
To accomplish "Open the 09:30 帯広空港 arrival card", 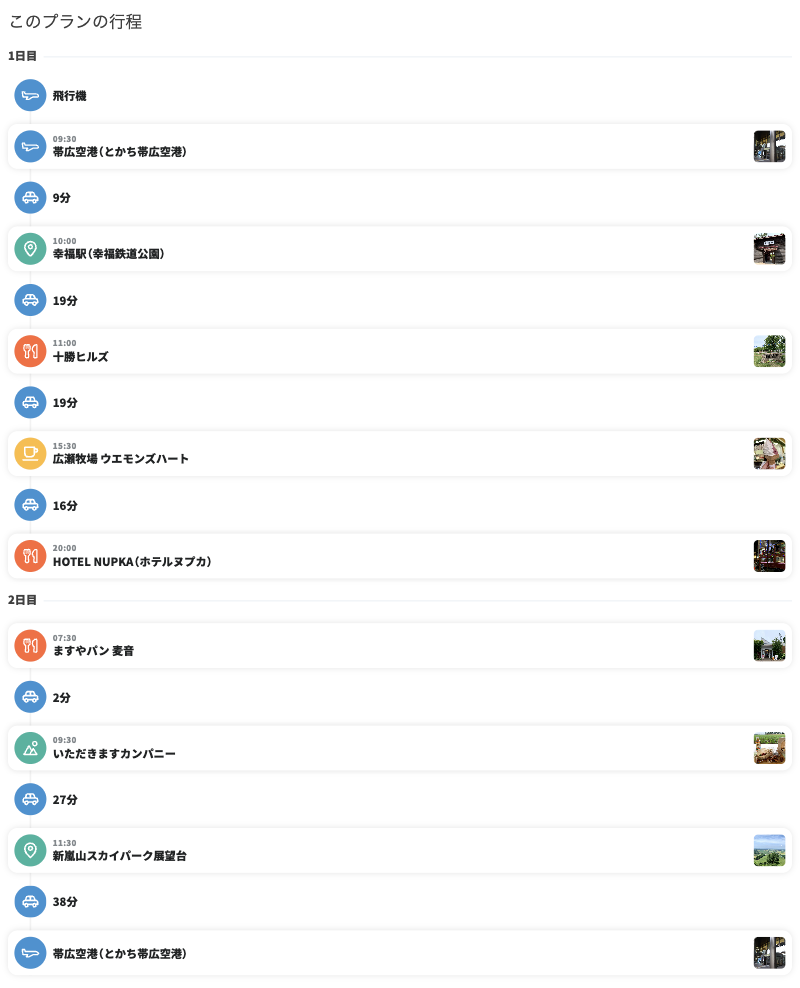I will [400, 147].
